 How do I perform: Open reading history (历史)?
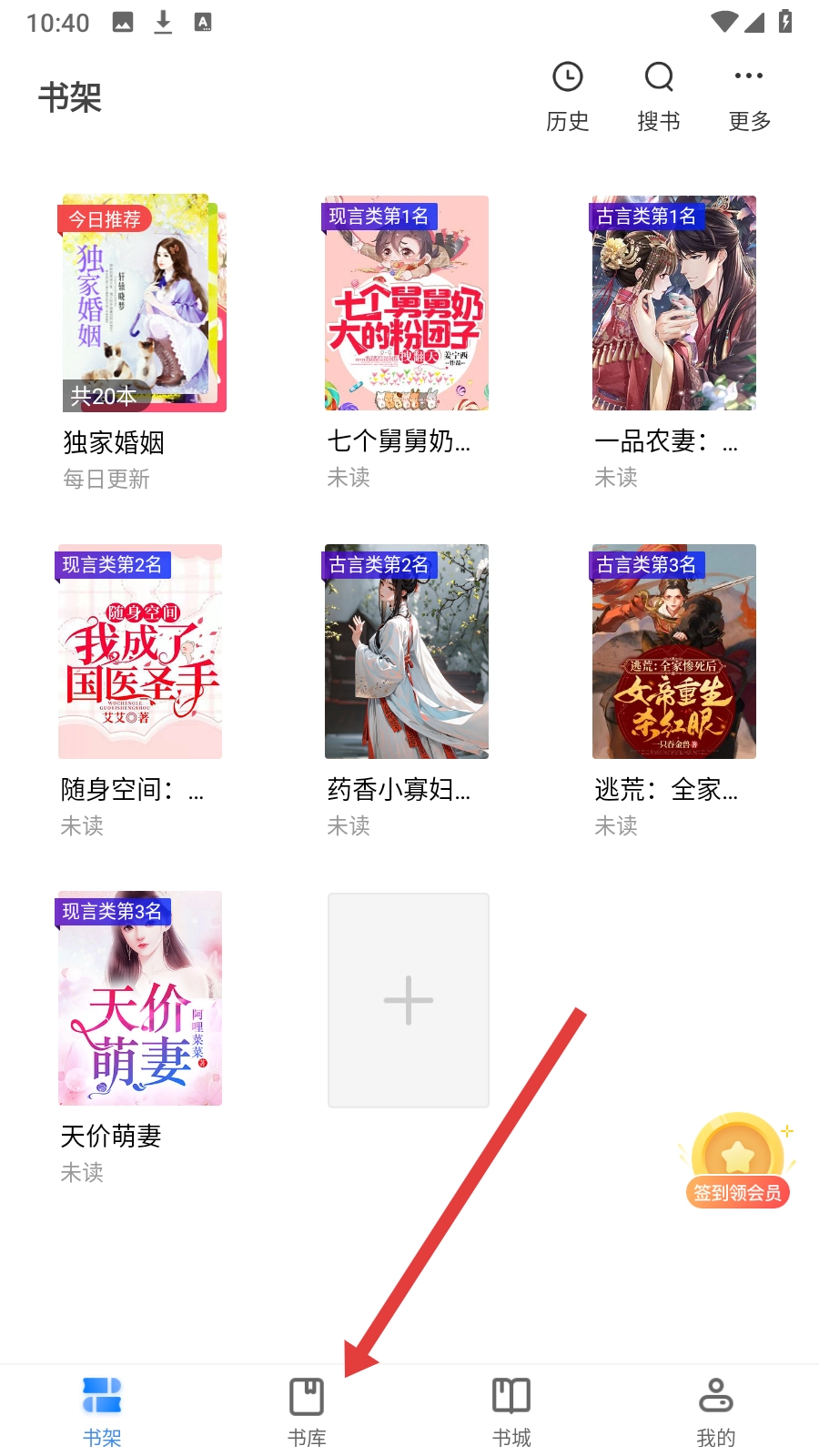coord(568,96)
